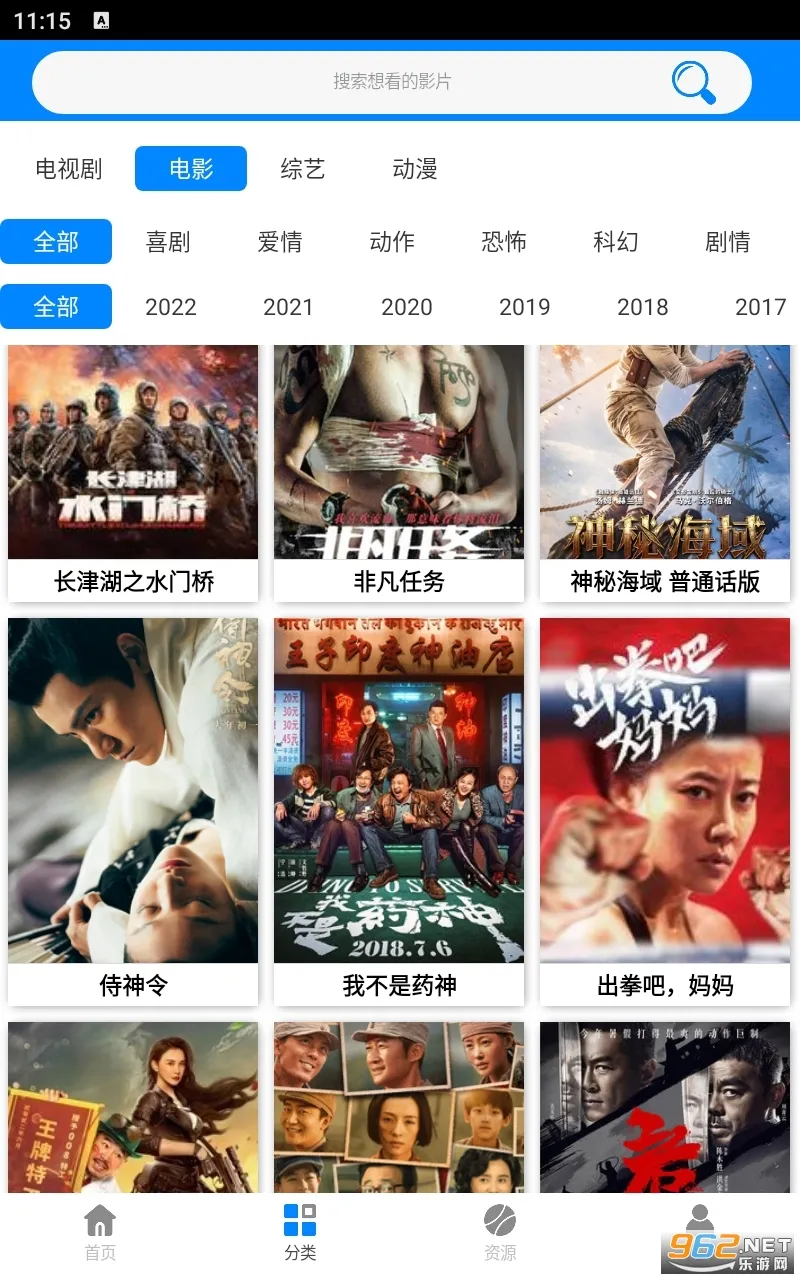Filter movies by year 2022
This screenshot has height=1280, width=800.
pos(170,307)
